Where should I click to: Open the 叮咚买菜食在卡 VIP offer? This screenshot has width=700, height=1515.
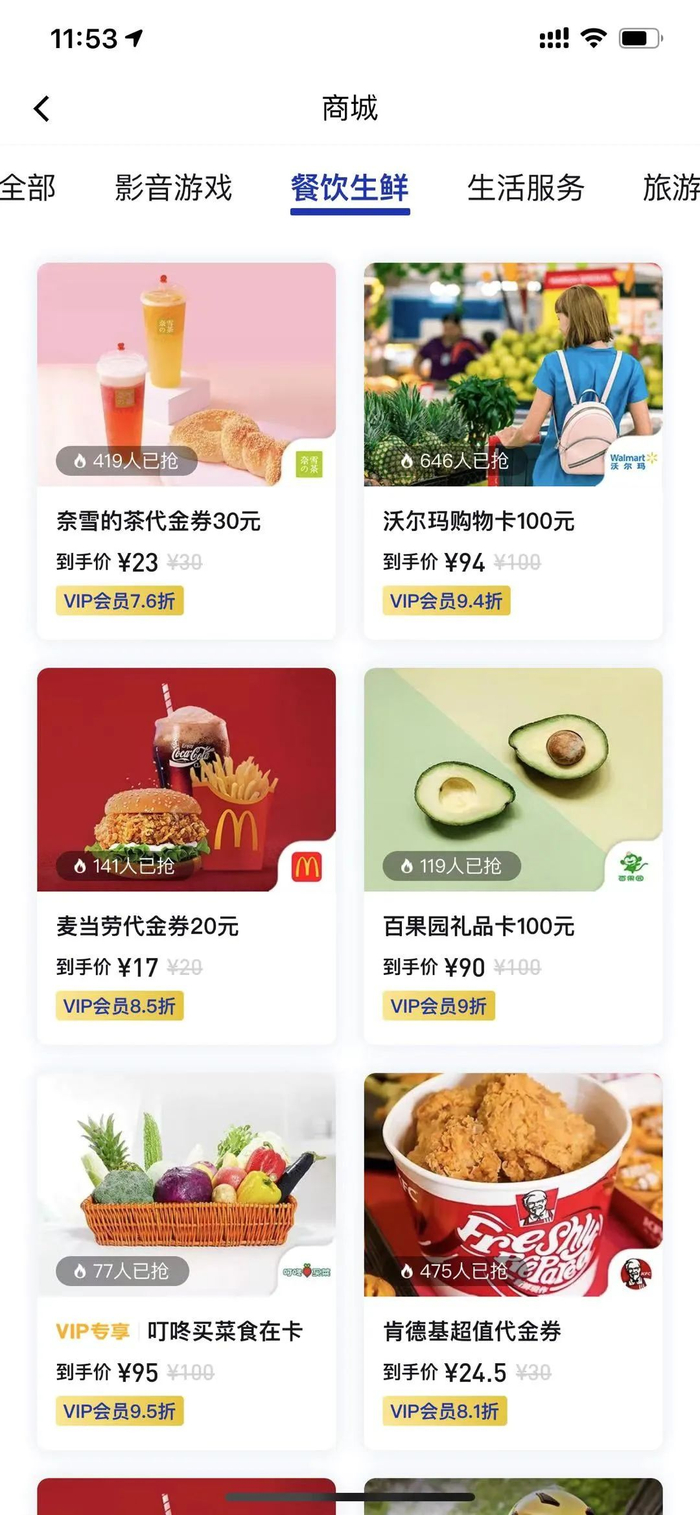click(186, 1260)
